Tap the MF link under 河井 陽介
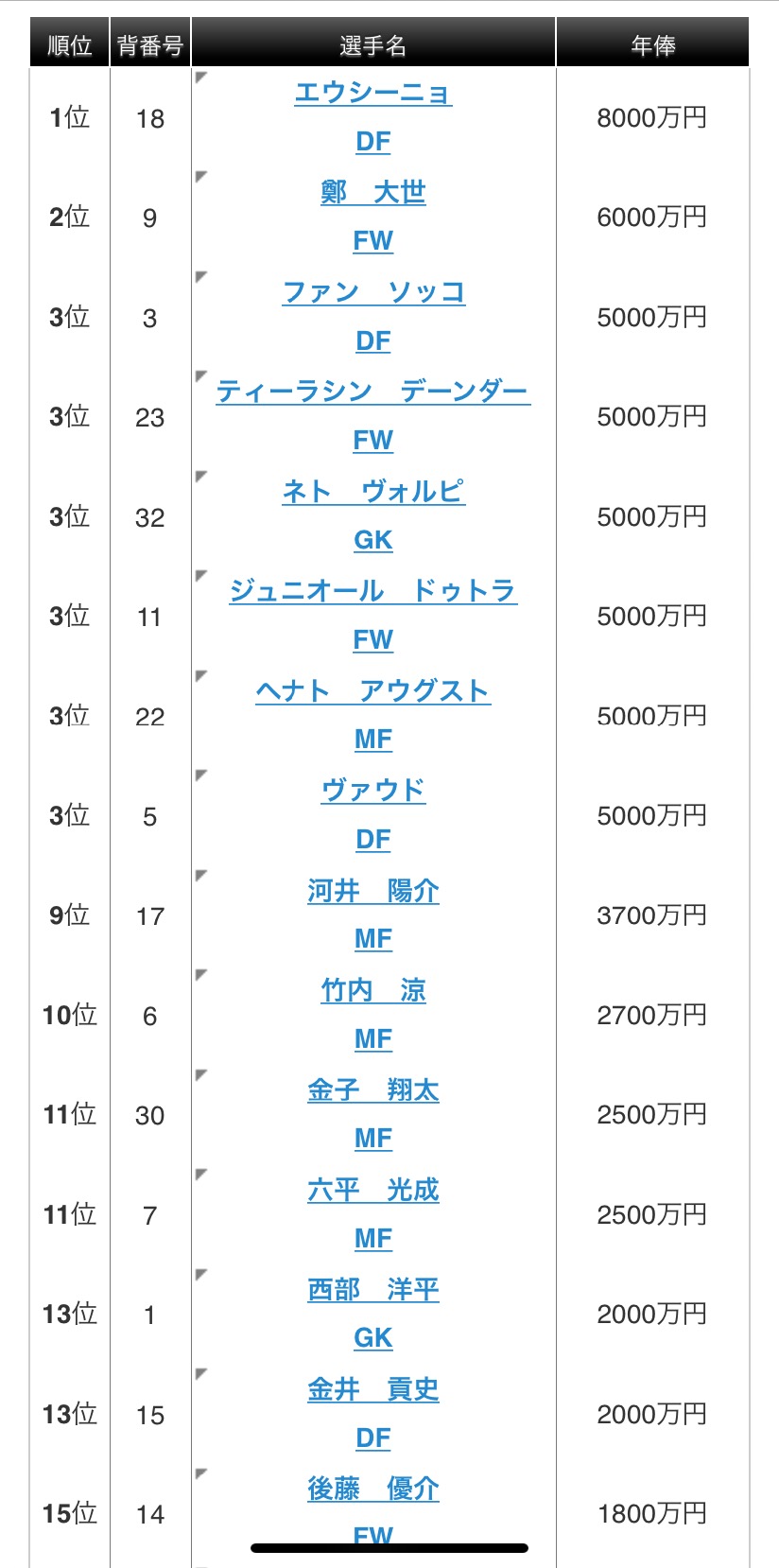779x1568 pixels. (372, 939)
